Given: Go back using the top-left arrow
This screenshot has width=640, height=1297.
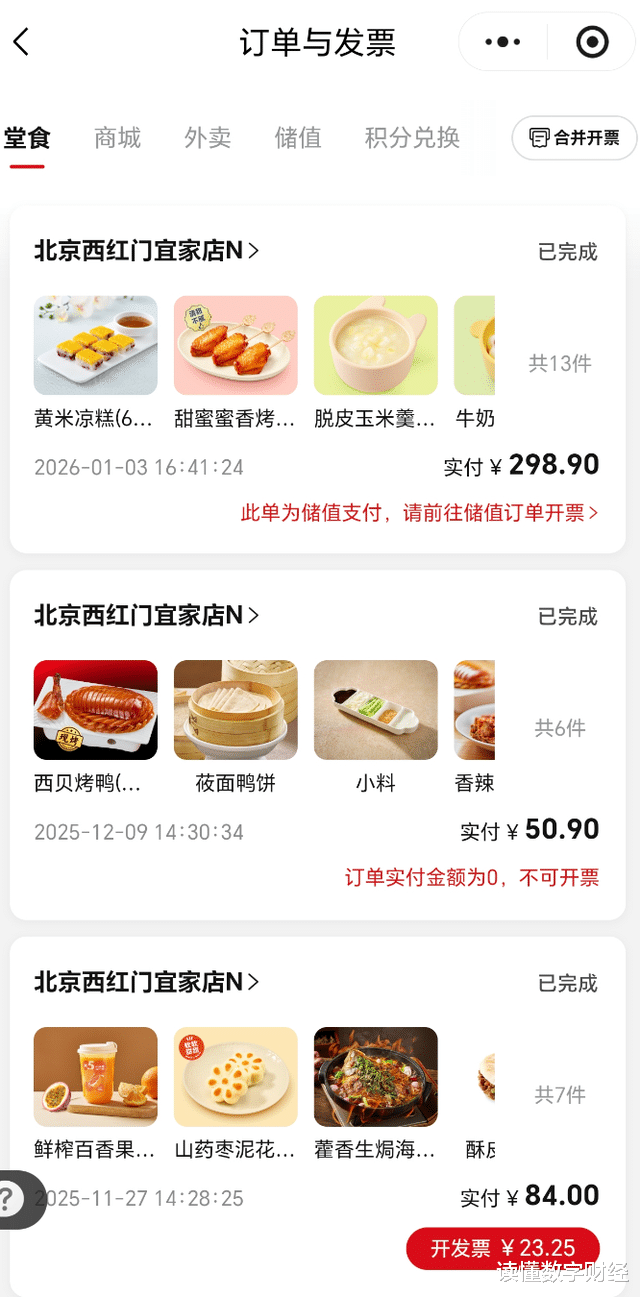Looking at the screenshot, I should (22, 42).
